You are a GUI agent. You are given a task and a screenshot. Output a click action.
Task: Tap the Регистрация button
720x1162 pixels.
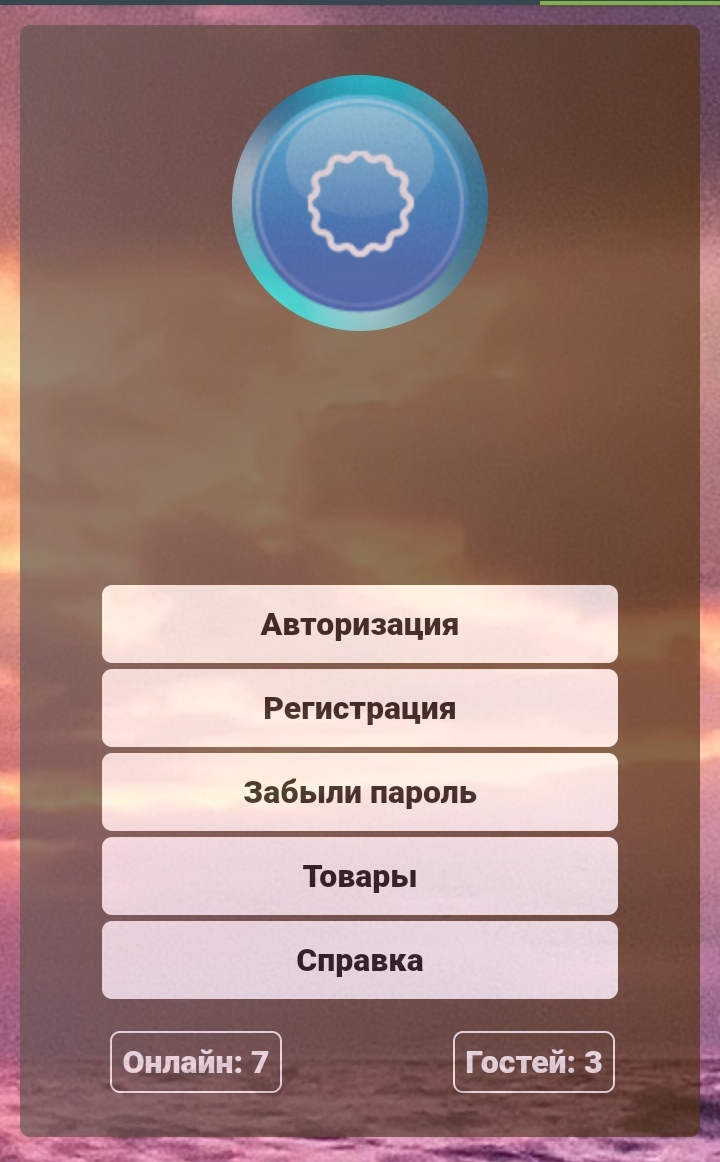click(x=360, y=708)
